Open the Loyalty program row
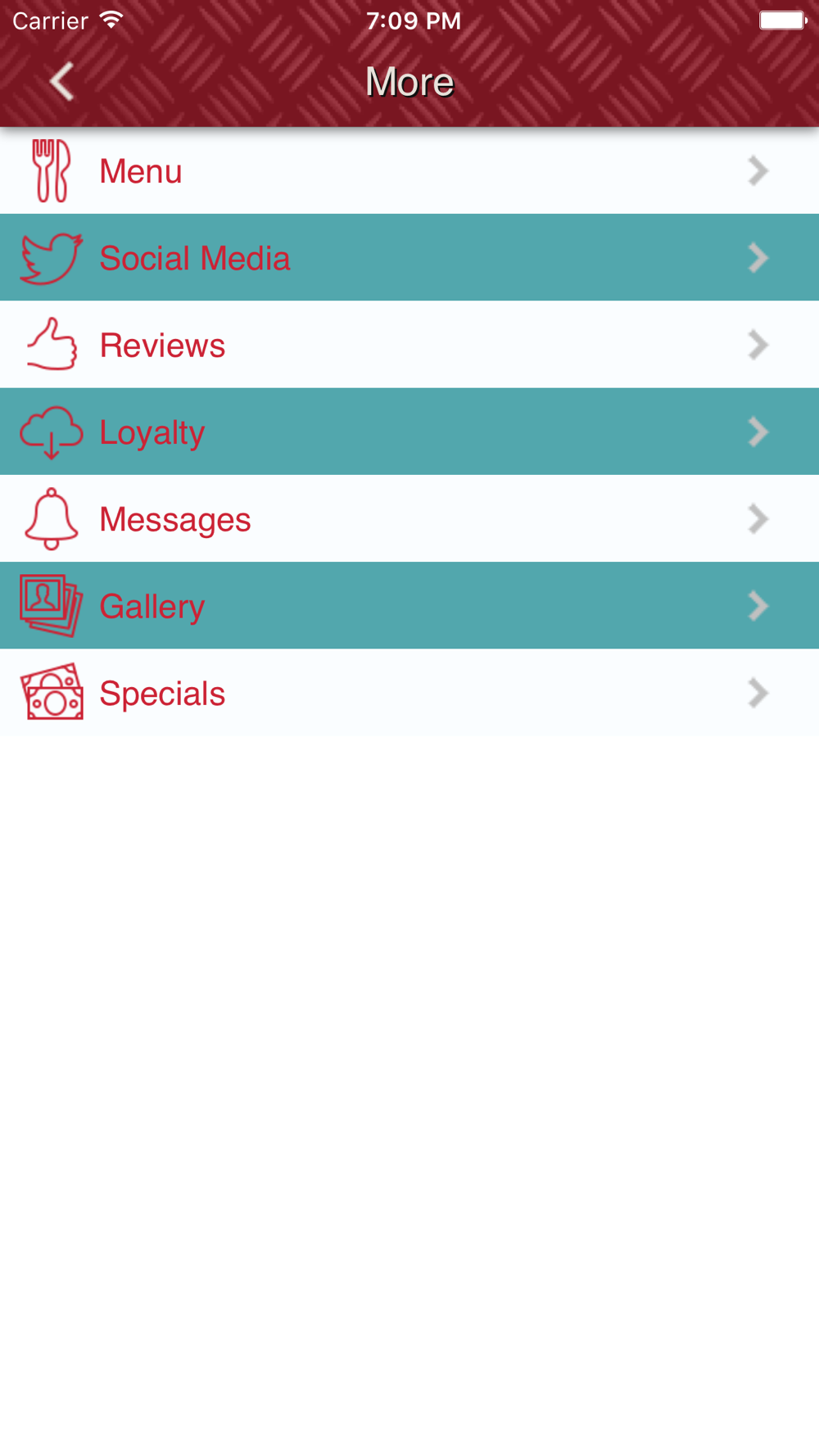Image resolution: width=819 pixels, height=1456 pixels. [x=409, y=432]
